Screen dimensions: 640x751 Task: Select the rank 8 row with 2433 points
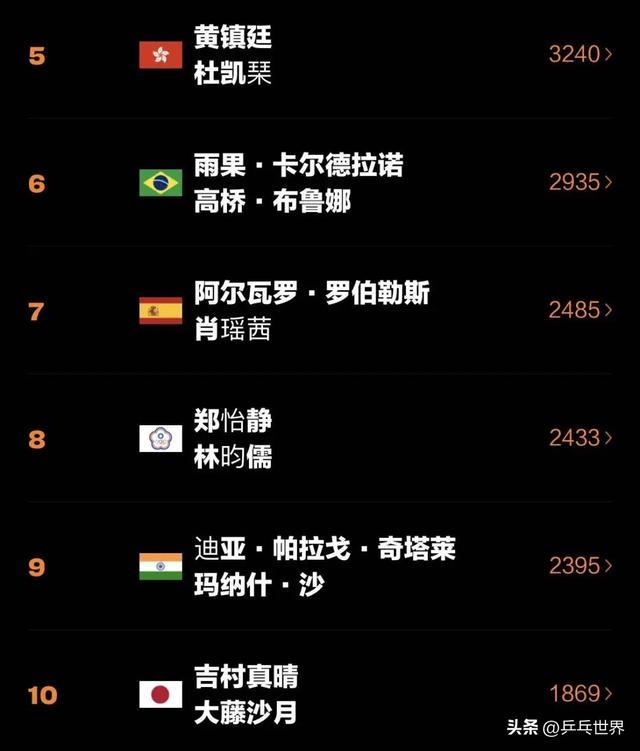coord(580,438)
